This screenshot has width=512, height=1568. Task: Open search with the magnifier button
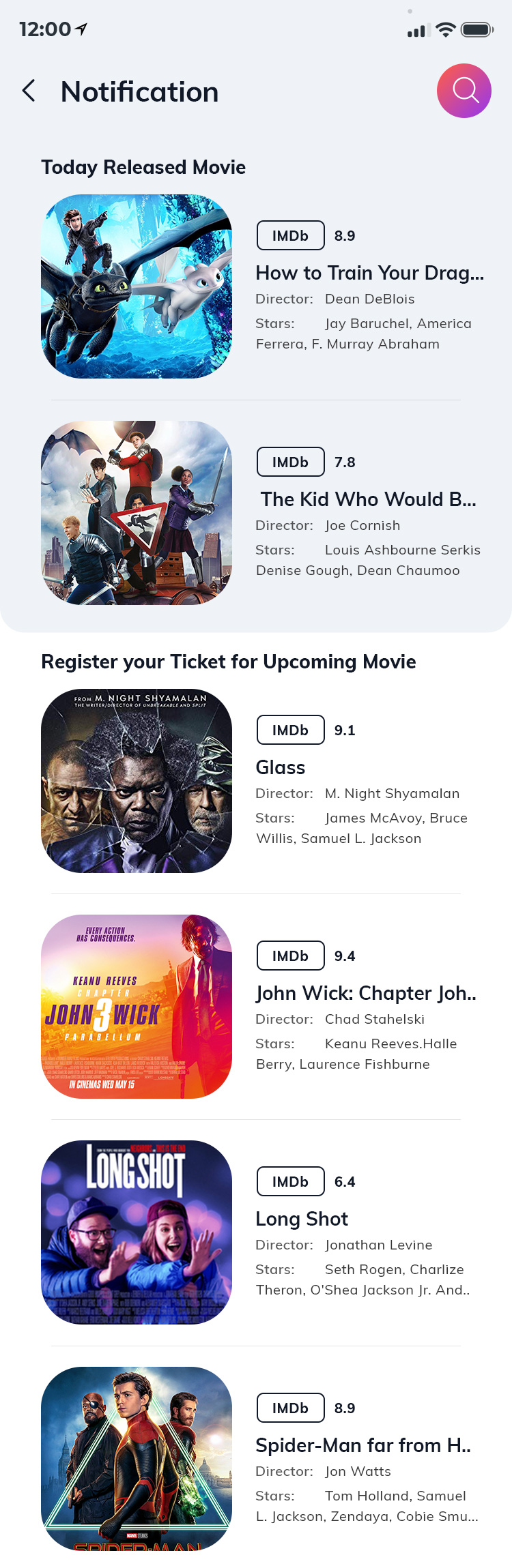tap(464, 91)
